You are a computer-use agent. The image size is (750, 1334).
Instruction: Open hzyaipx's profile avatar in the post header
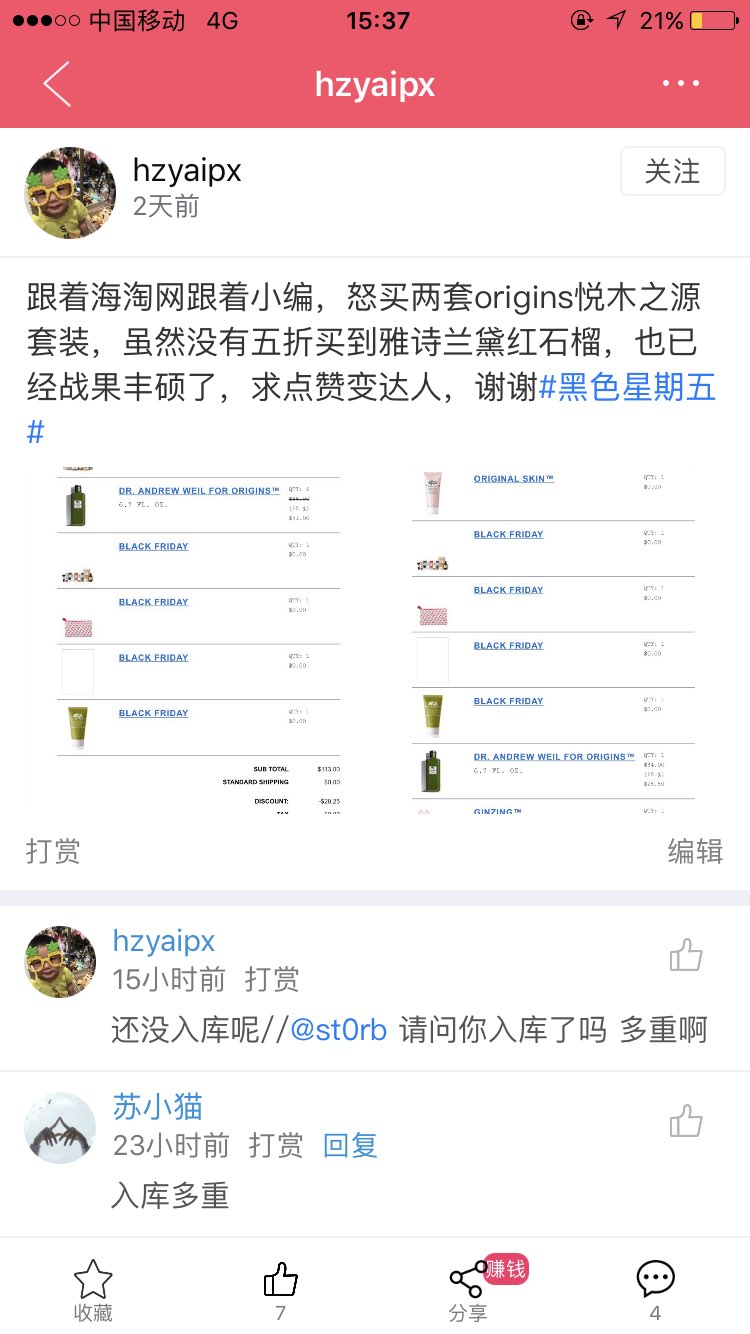69,193
